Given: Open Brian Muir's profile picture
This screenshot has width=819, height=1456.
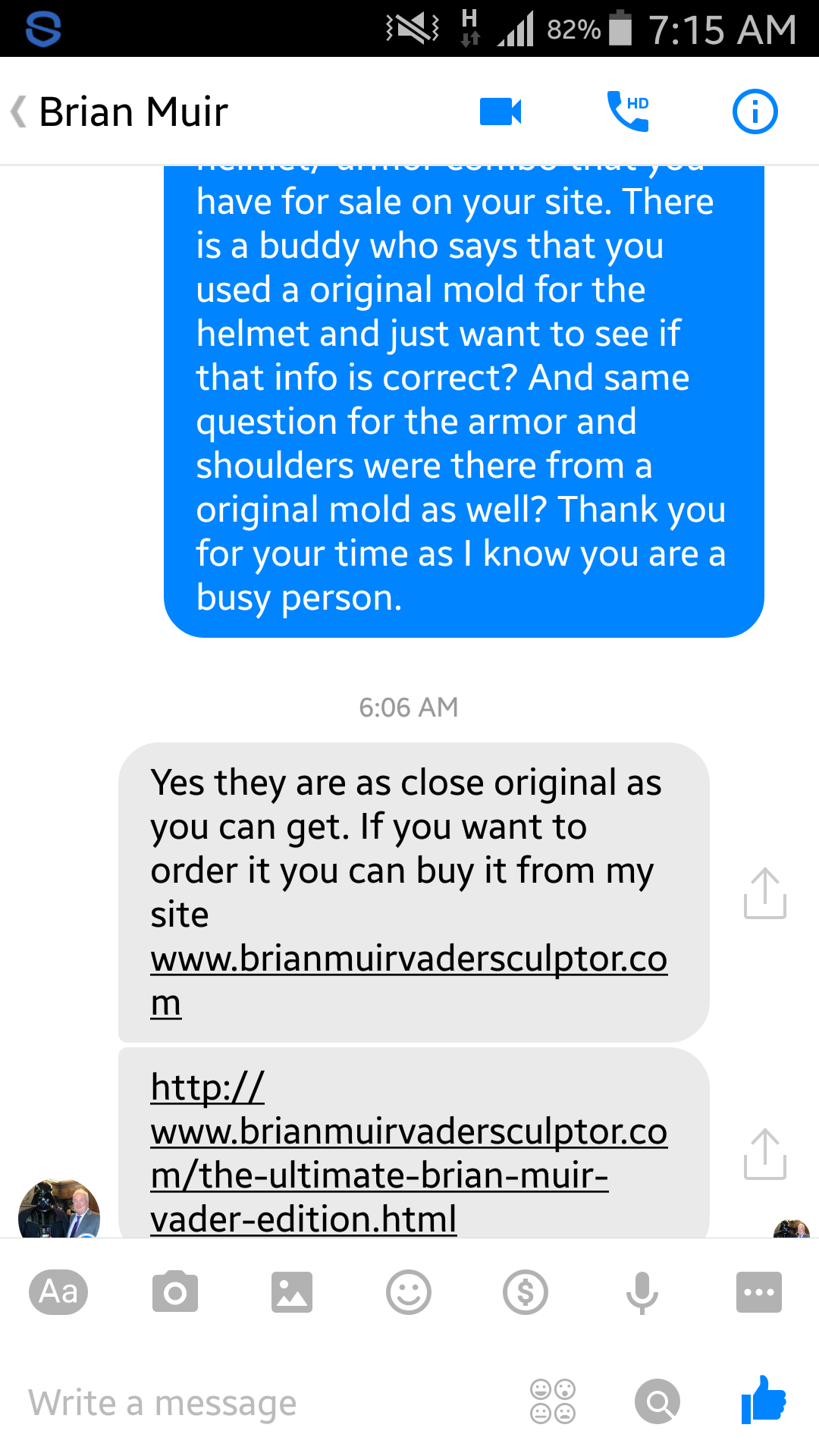Looking at the screenshot, I should tap(59, 1210).
